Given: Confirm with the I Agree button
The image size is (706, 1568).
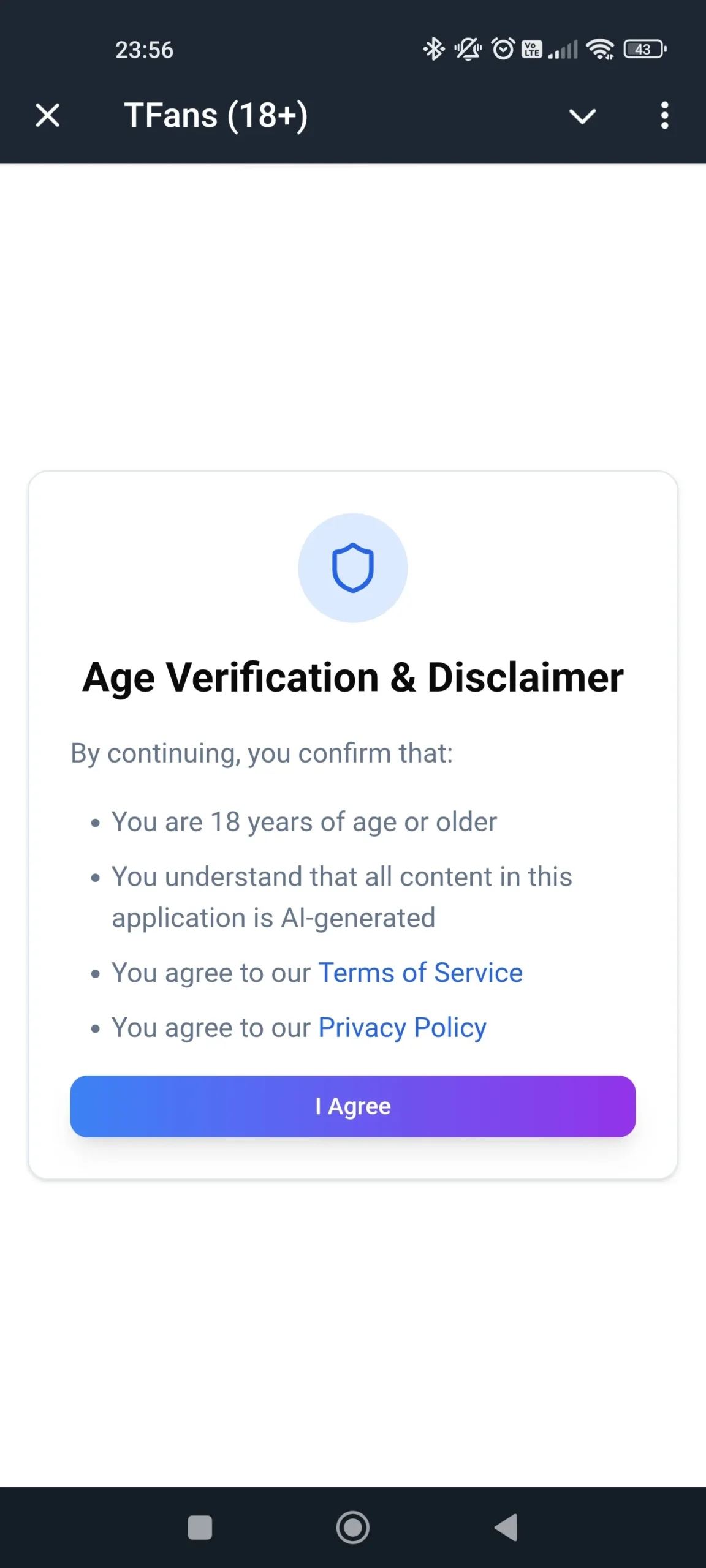Looking at the screenshot, I should click(353, 1106).
